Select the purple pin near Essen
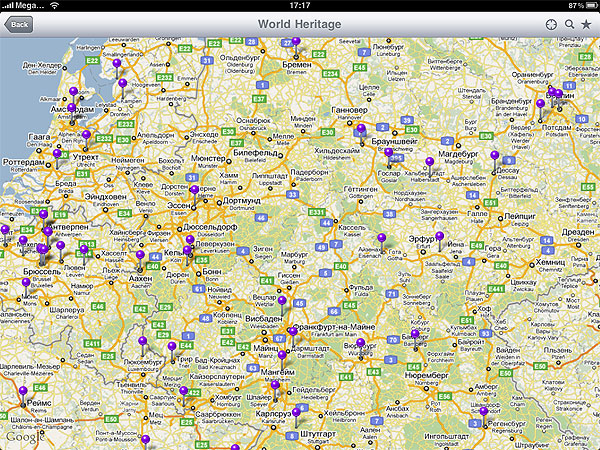Screen dimensions: 600x450 194,190
